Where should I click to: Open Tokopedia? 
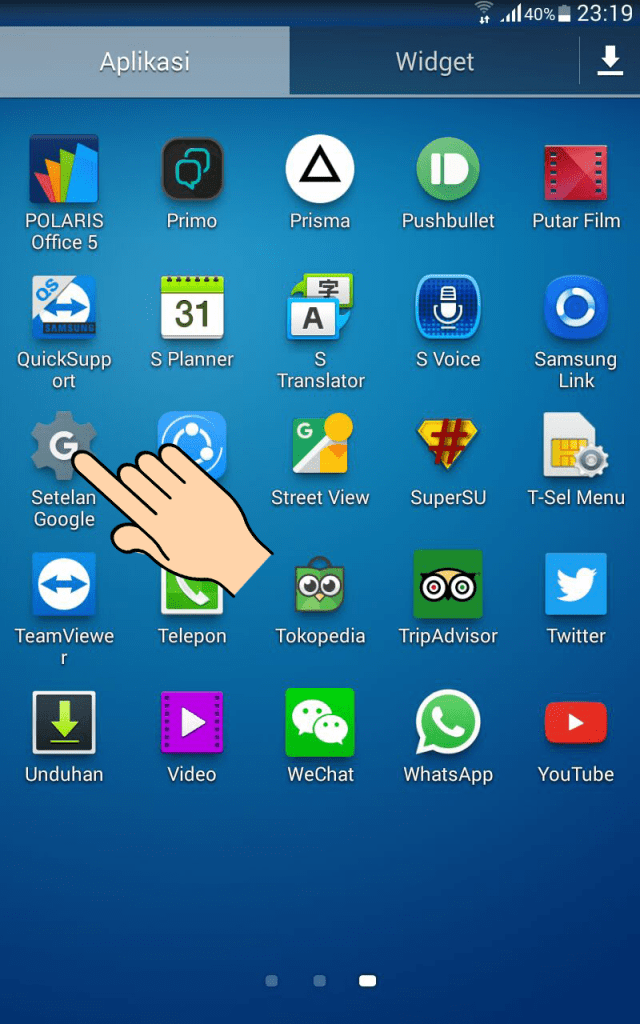click(320, 585)
